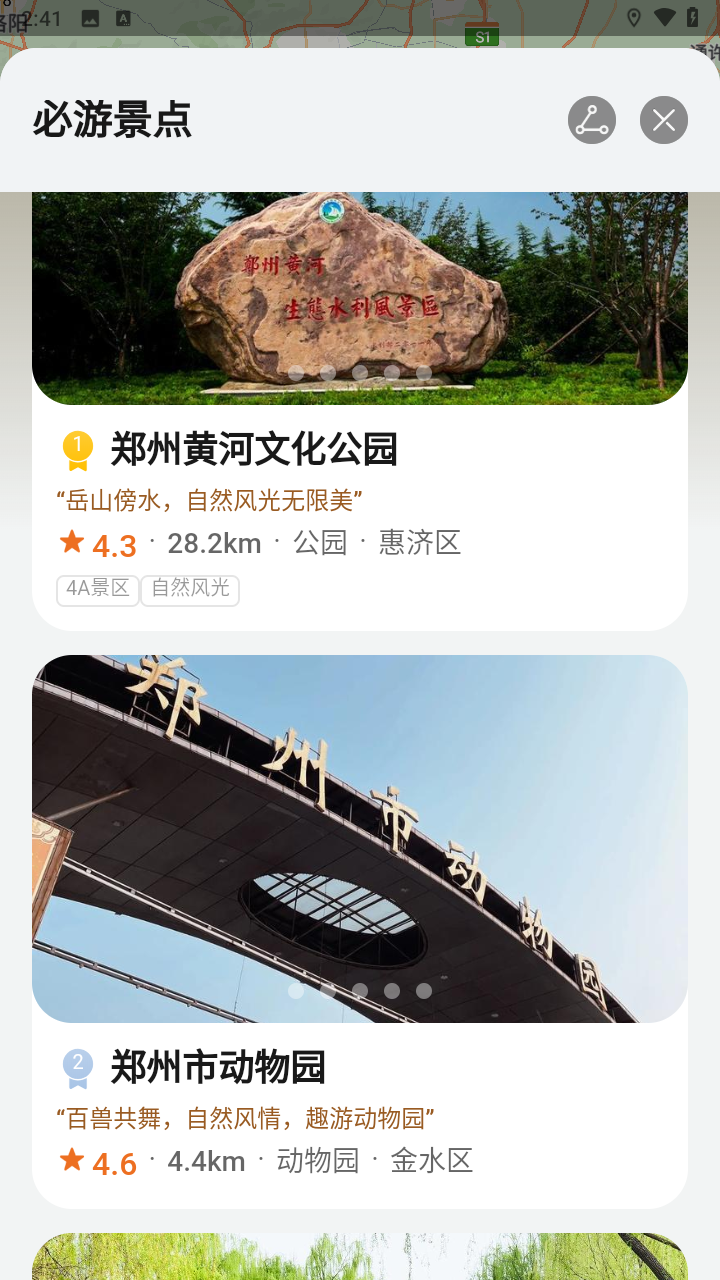The width and height of the screenshot is (720, 1280).
Task: Select the 自然风光 tag
Action: click(x=190, y=590)
